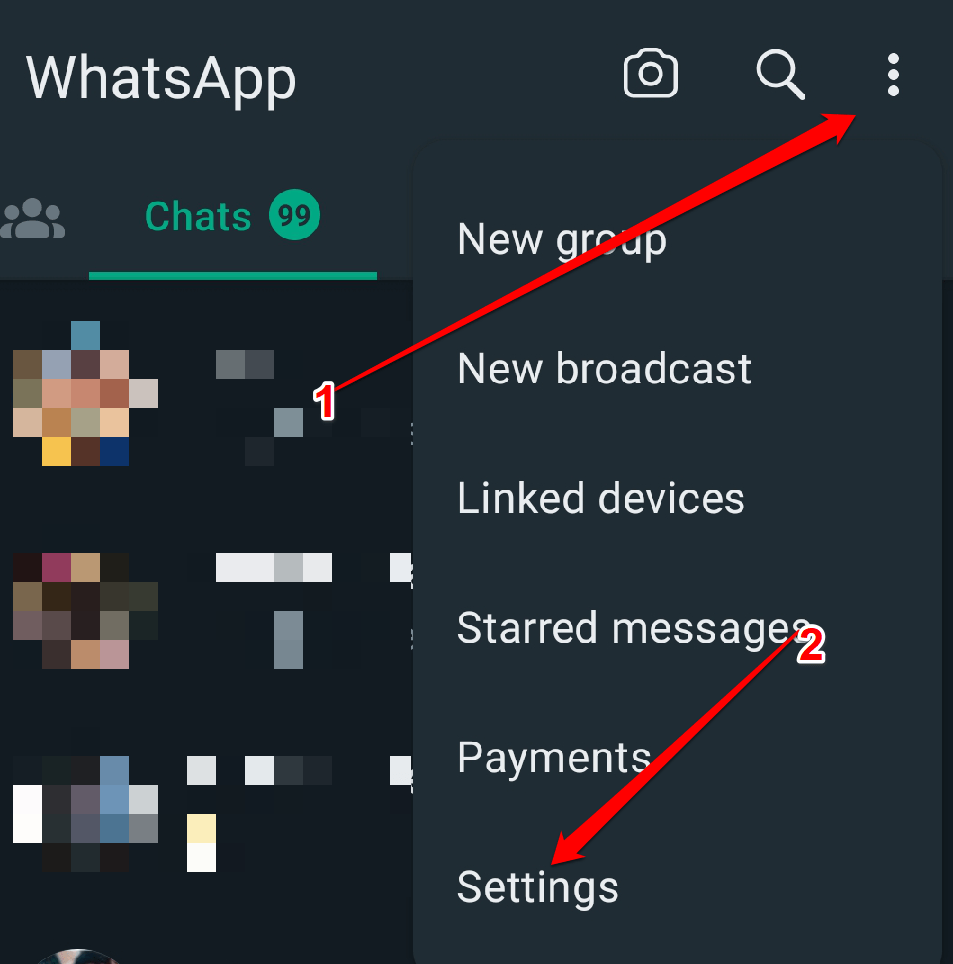Open Settings from the menu
953x964 pixels.
coord(537,887)
